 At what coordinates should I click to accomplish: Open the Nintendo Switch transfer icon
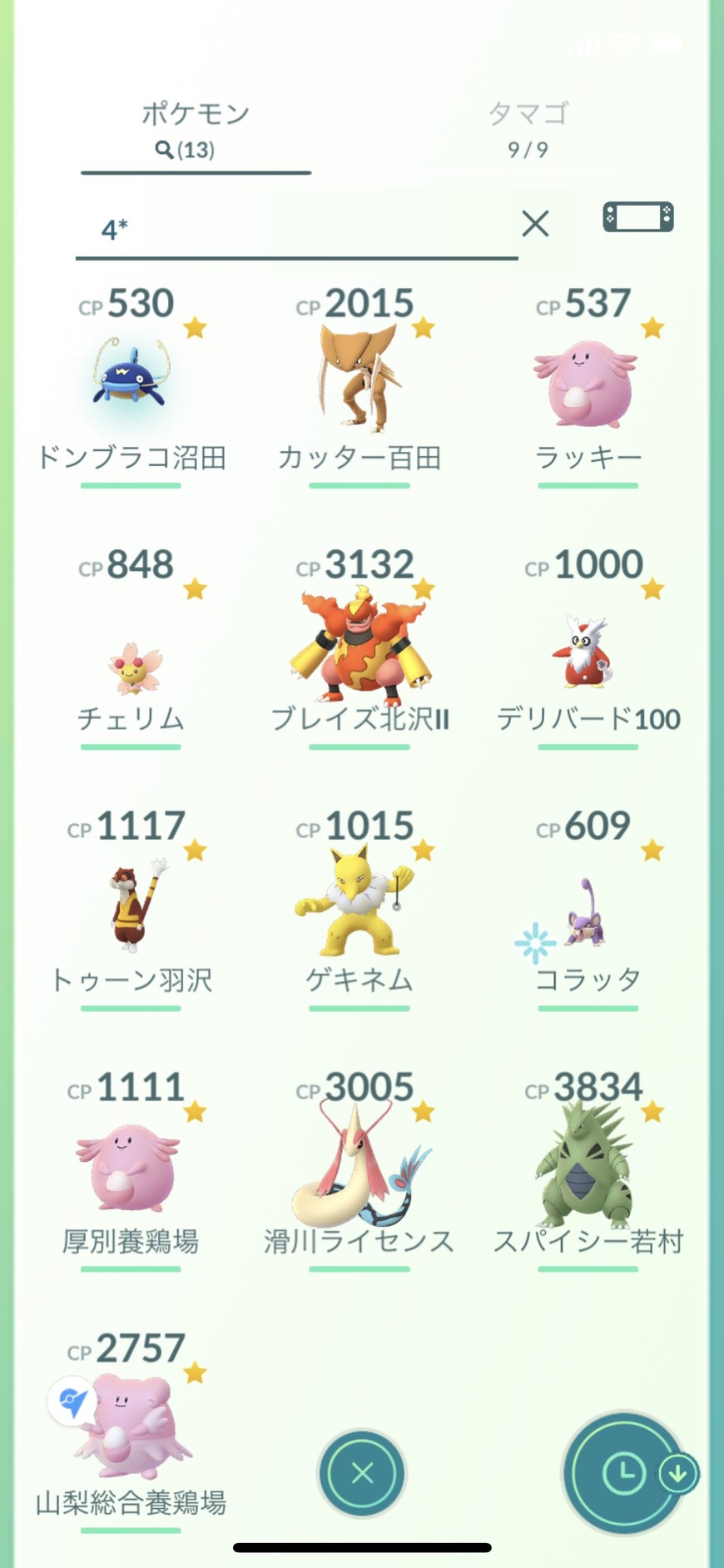pyautogui.click(x=637, y=217)
